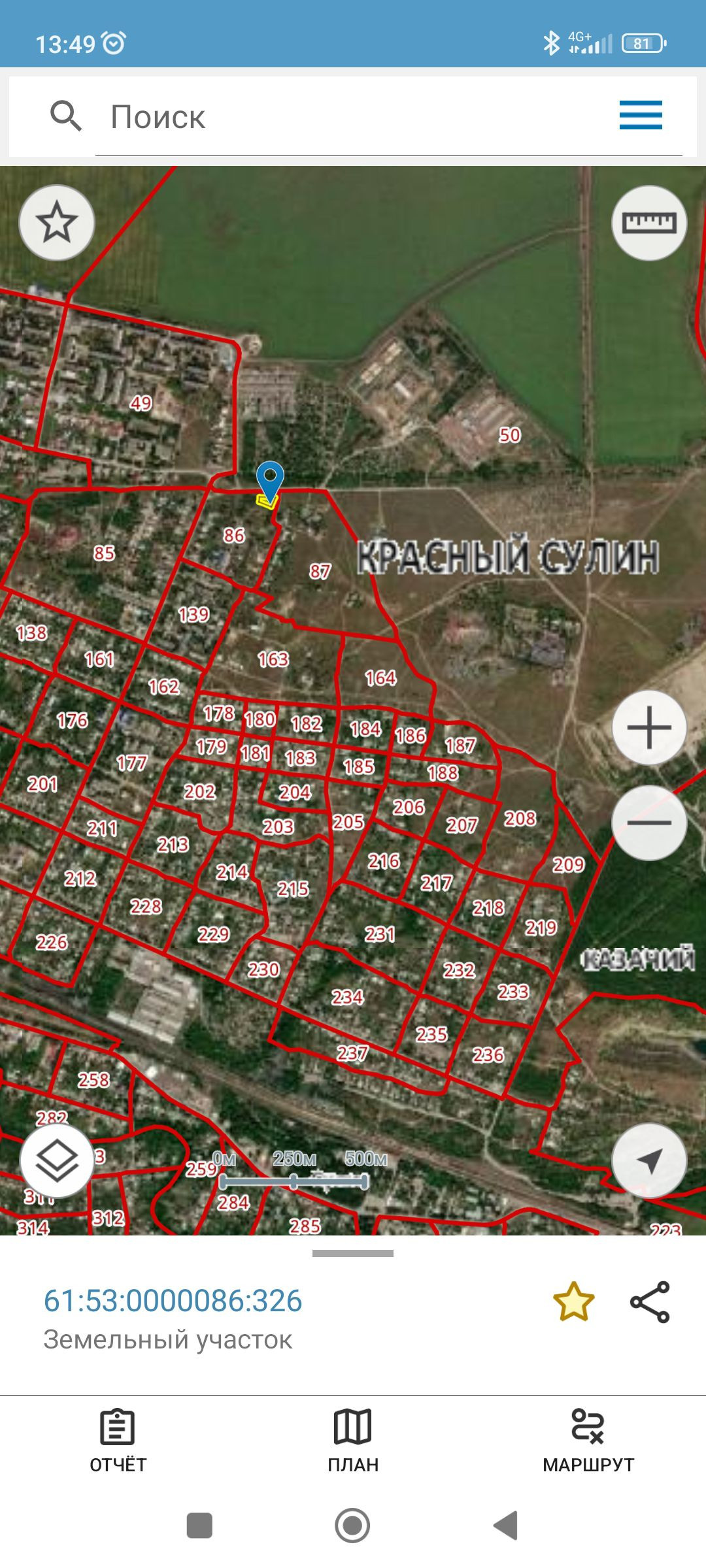Zoom out with the minus button
Image resolution: width=706 pixels, height=1568 pixels.
[649, 823]
